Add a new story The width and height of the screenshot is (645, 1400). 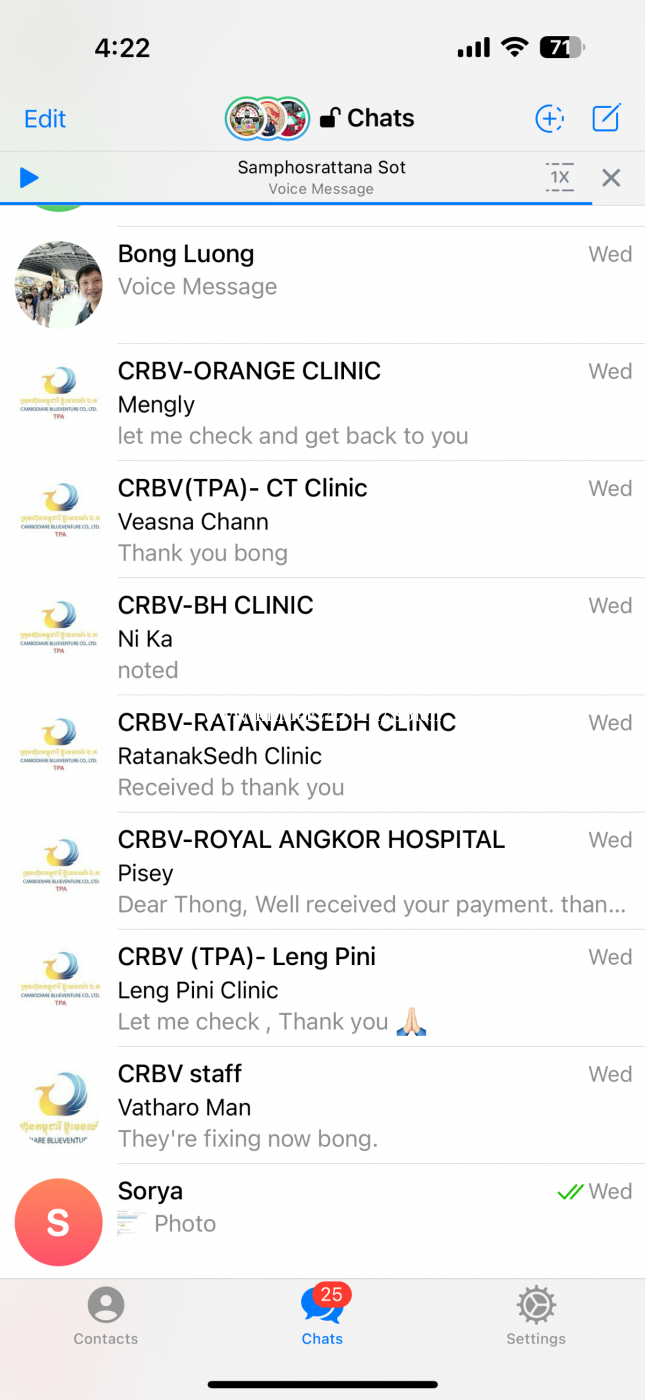[x=550, y=118]
